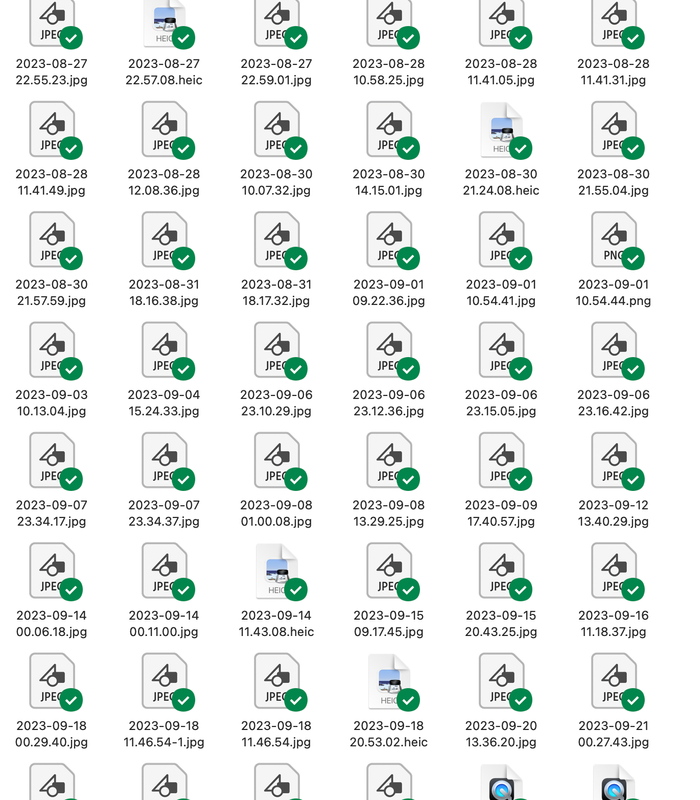The width and height of the screenshot is (700, 800).
Task: Select file 2023-09-03 10.13.04.jpg
Action: tap(51, 351)
